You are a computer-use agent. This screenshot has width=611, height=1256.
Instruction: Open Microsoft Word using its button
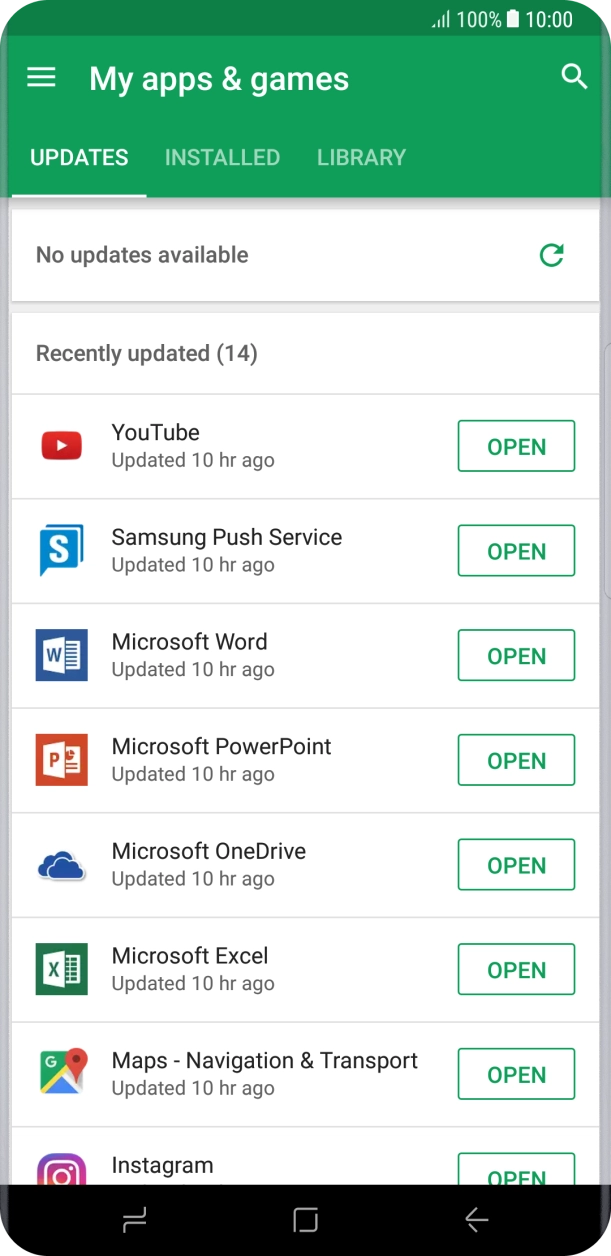tap(516, 656)
